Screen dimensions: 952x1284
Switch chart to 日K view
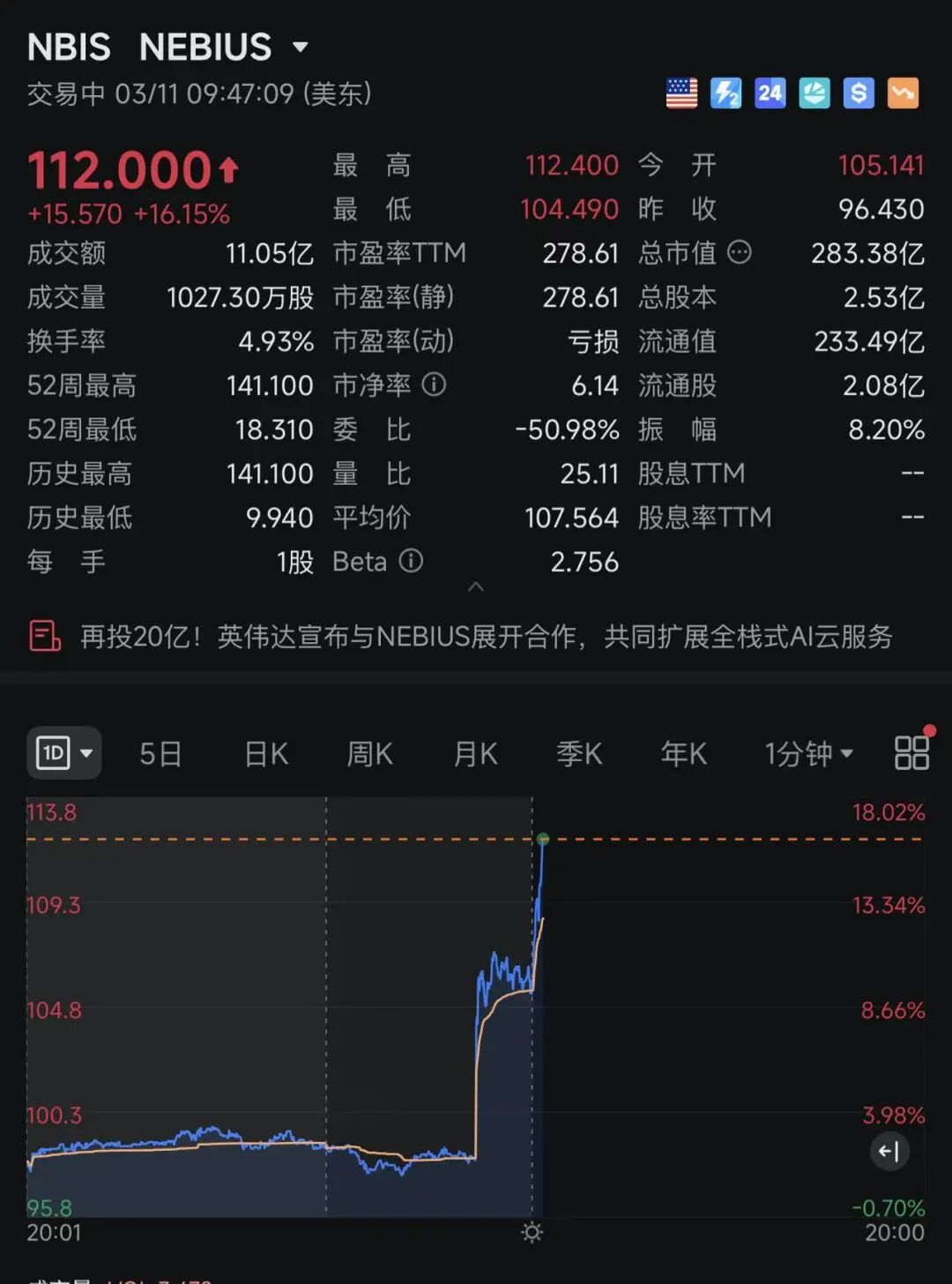tap(266, 754)
